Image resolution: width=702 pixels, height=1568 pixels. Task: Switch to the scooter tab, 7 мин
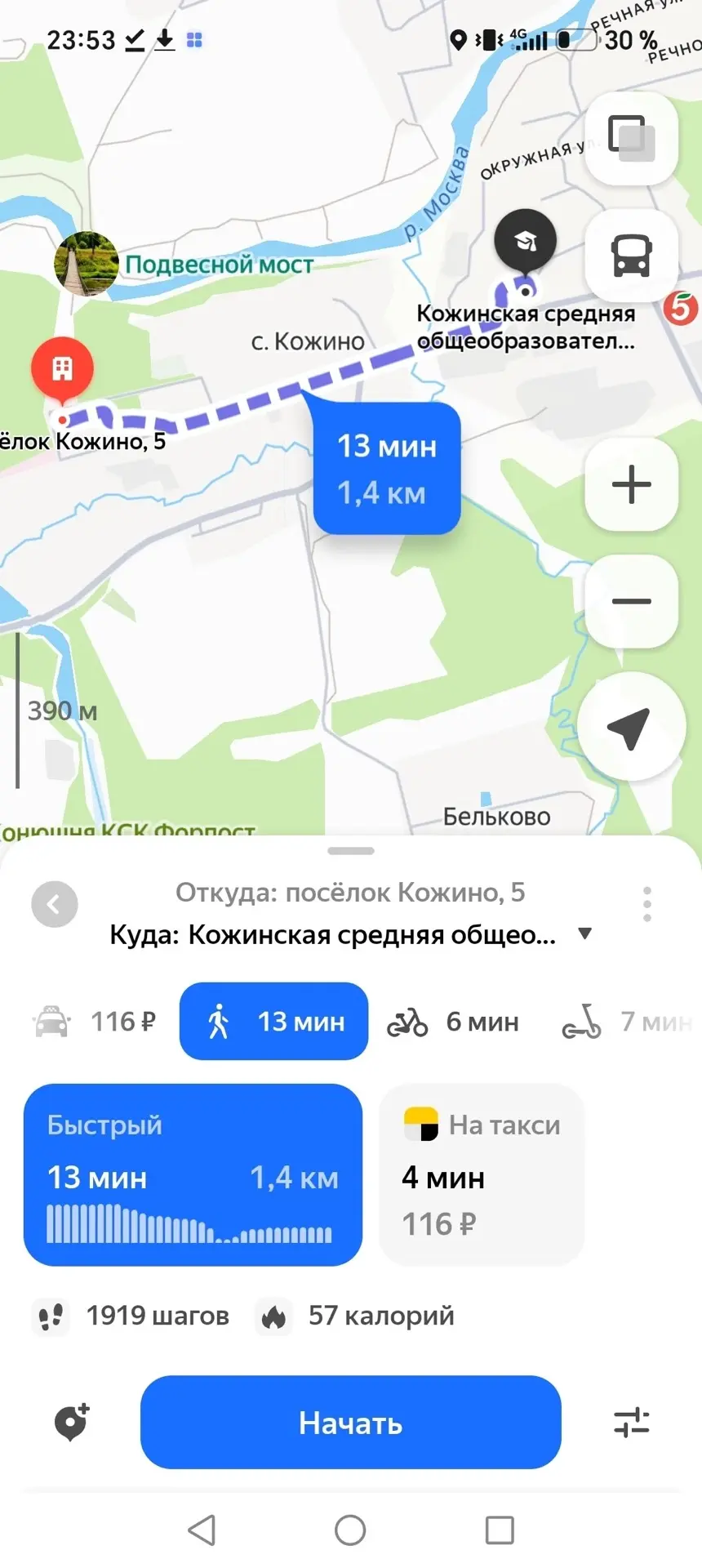(627, 1022)
